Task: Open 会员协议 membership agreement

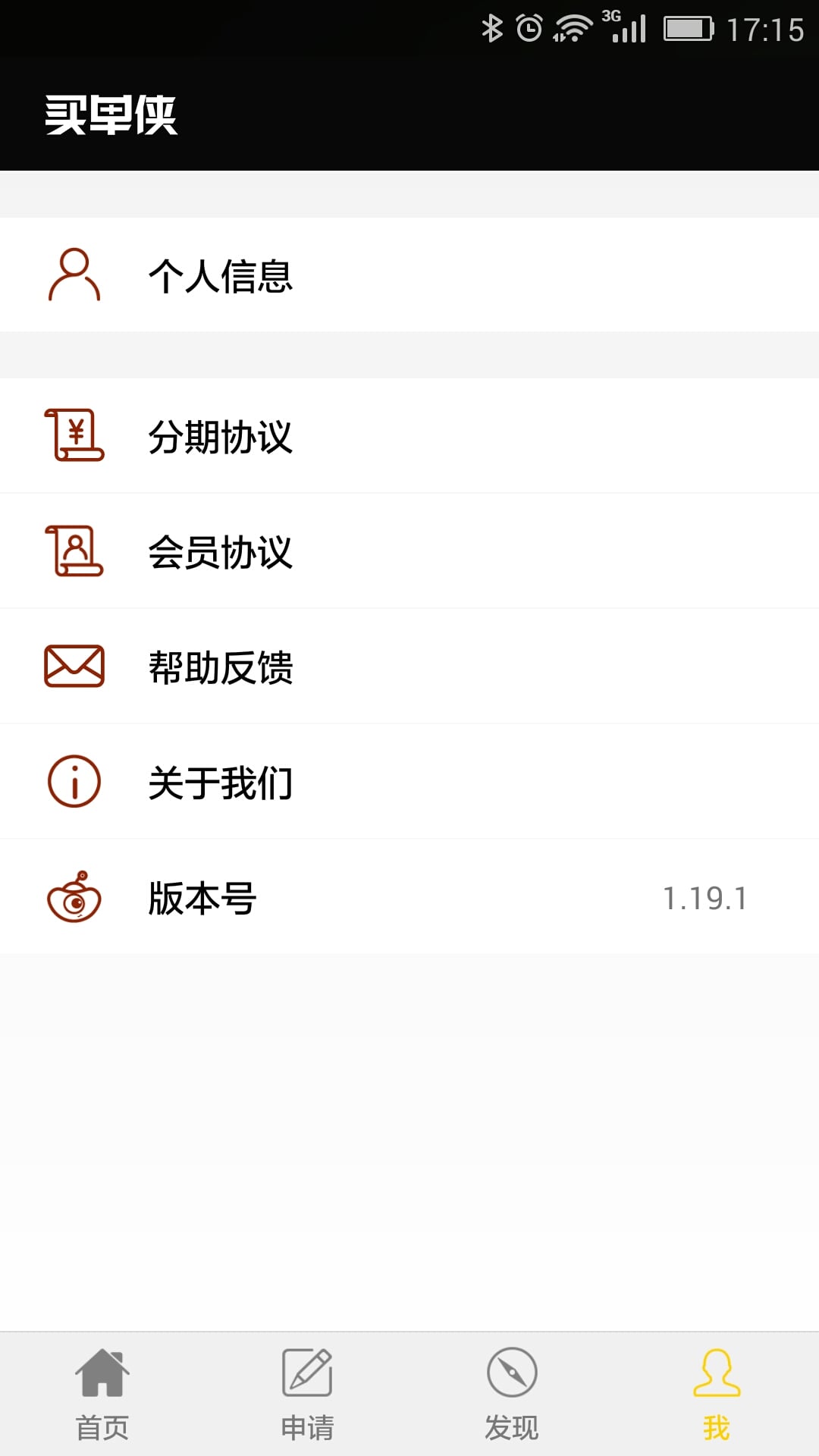Action: click(409, 551)
